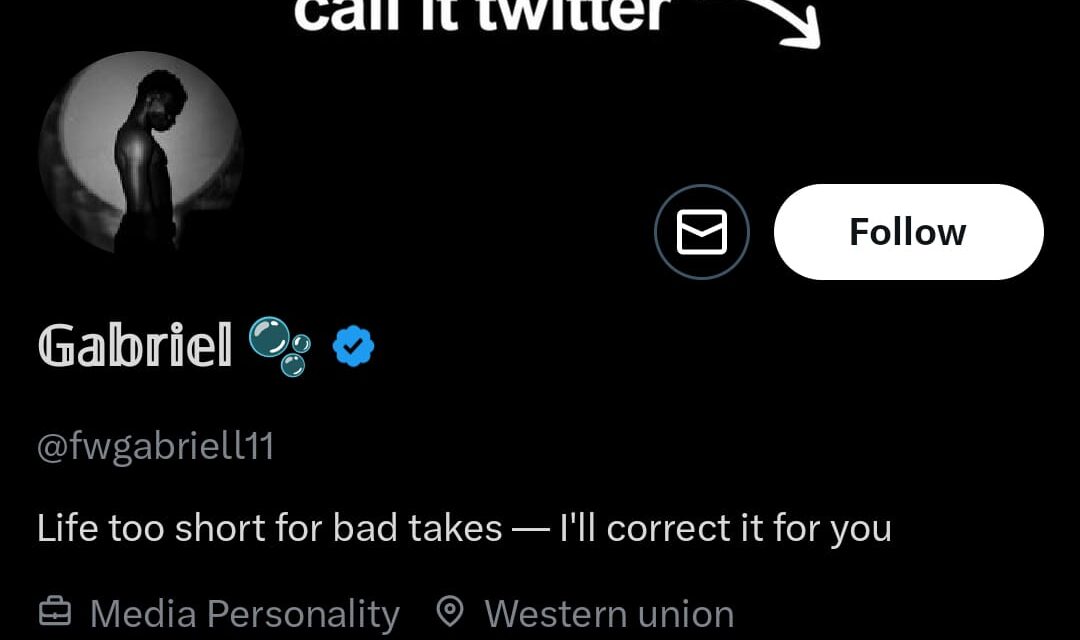Follow Gabriel's account
Viewport: 1080px width, 640px height.
point(908,232)
